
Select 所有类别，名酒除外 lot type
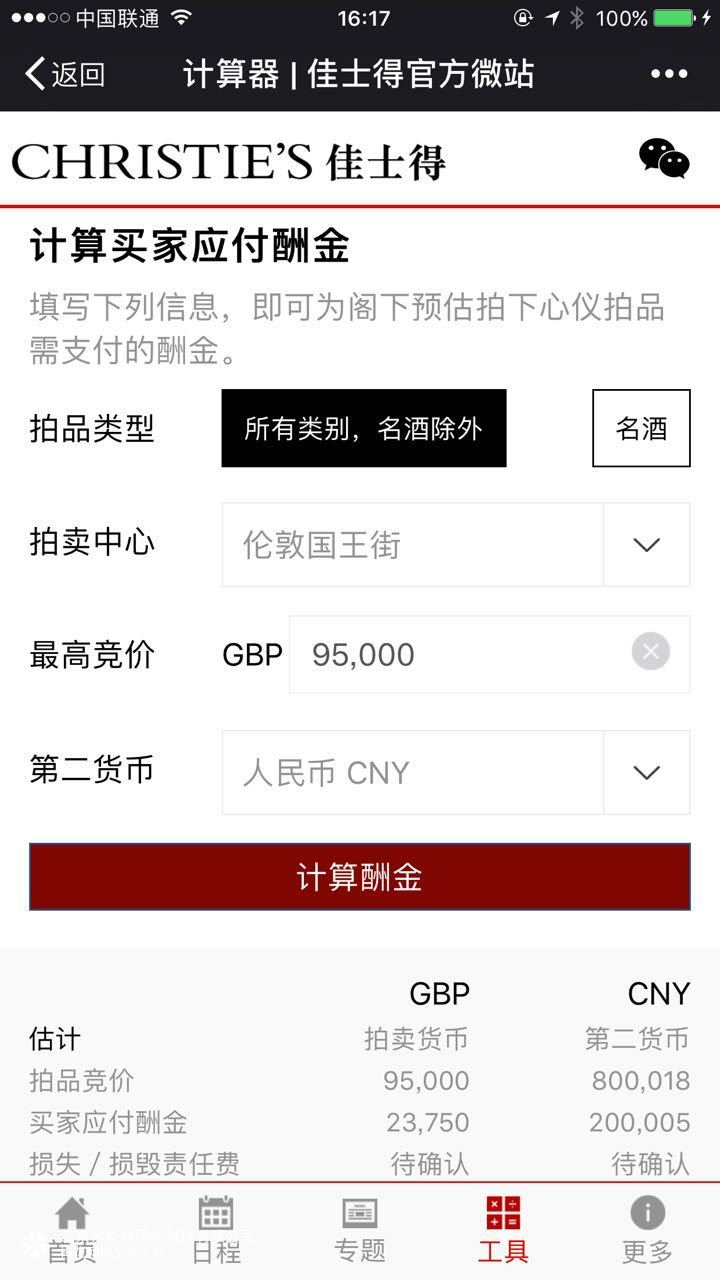point(364,428)
